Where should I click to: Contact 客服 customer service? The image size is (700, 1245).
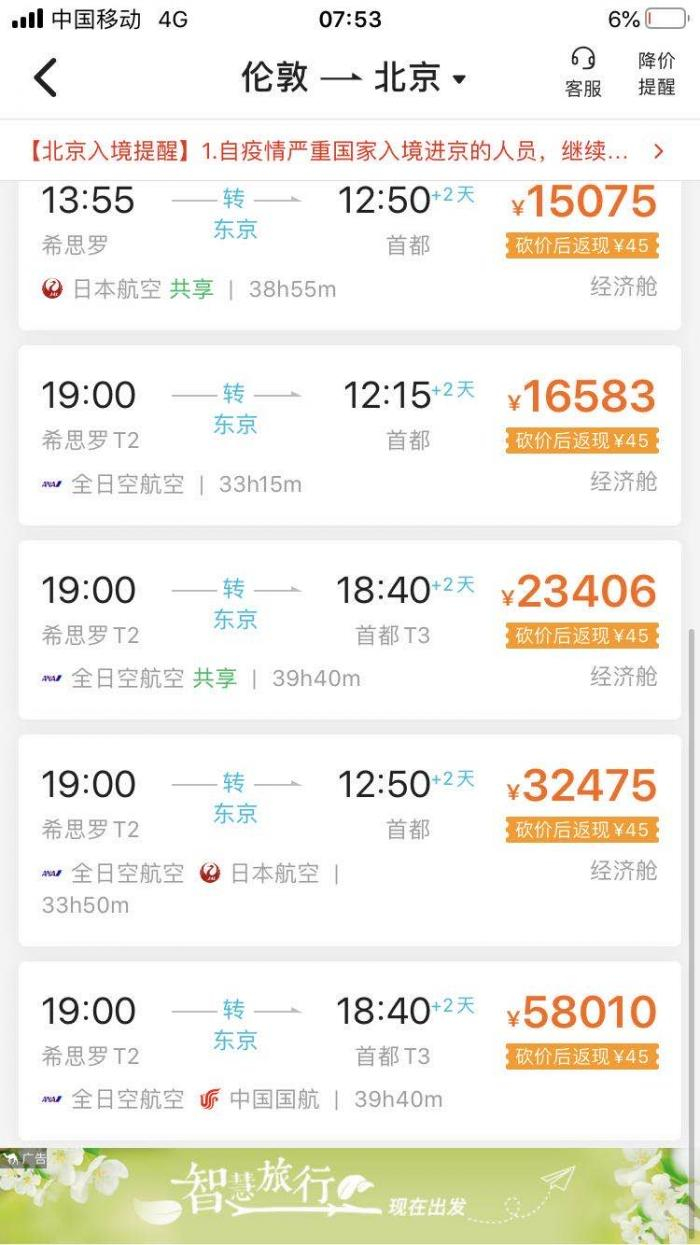pos(583,73)
